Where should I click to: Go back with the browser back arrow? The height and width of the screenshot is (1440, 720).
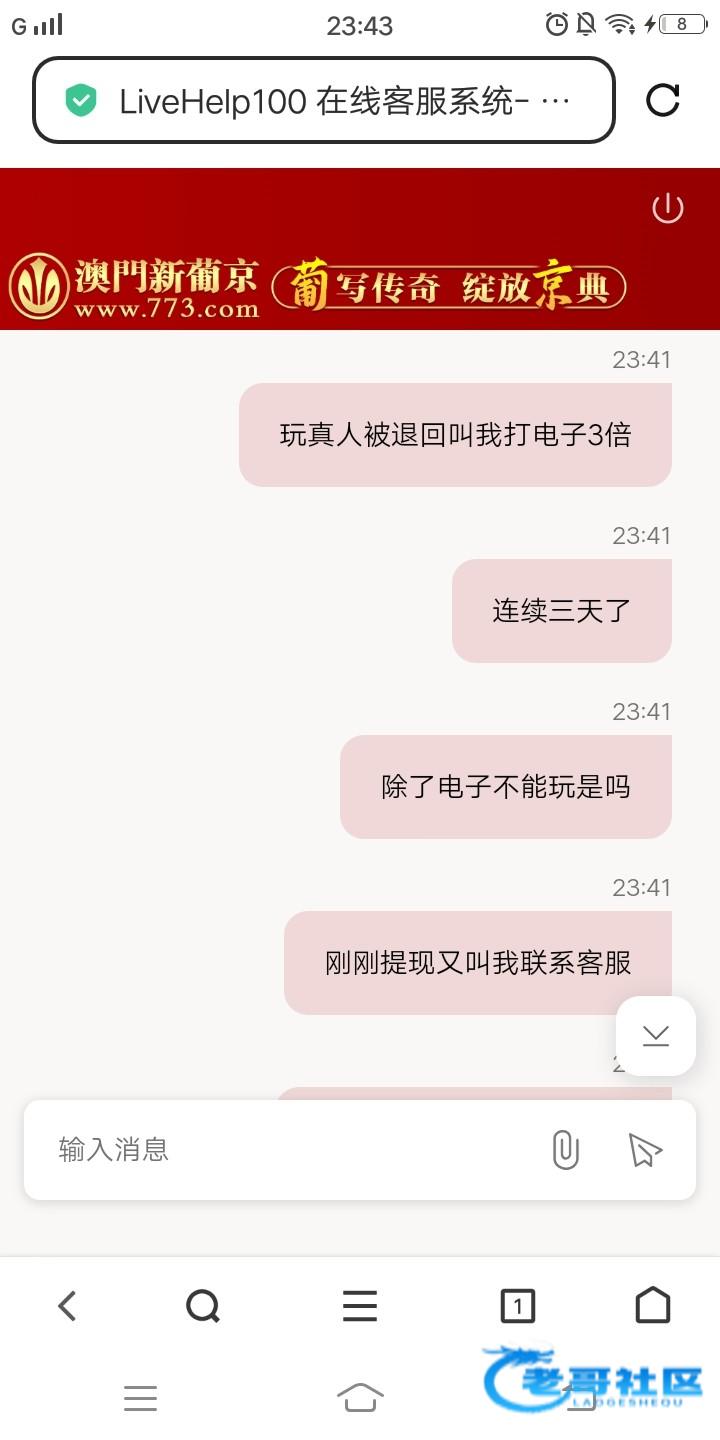(67, 1306)
